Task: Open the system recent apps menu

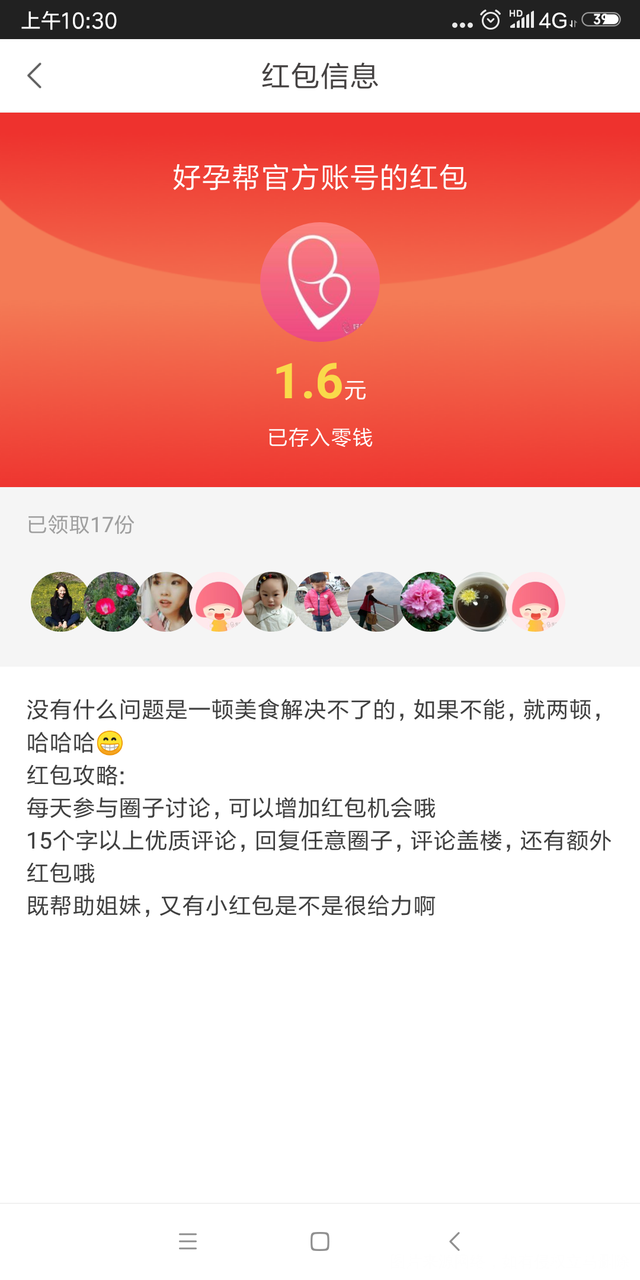Action: coord(187,1242)
